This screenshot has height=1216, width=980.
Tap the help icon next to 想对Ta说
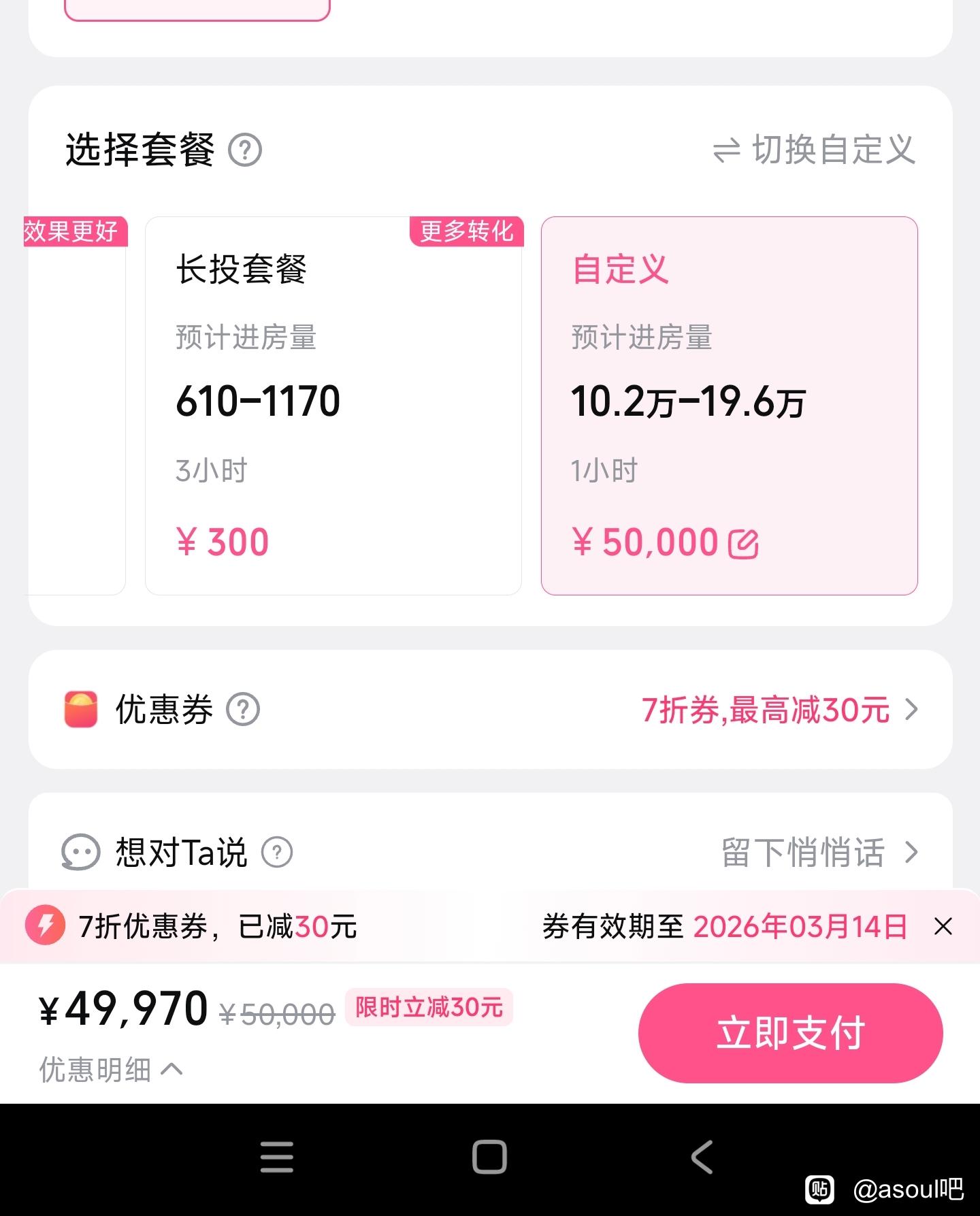(x=277, y=852)
